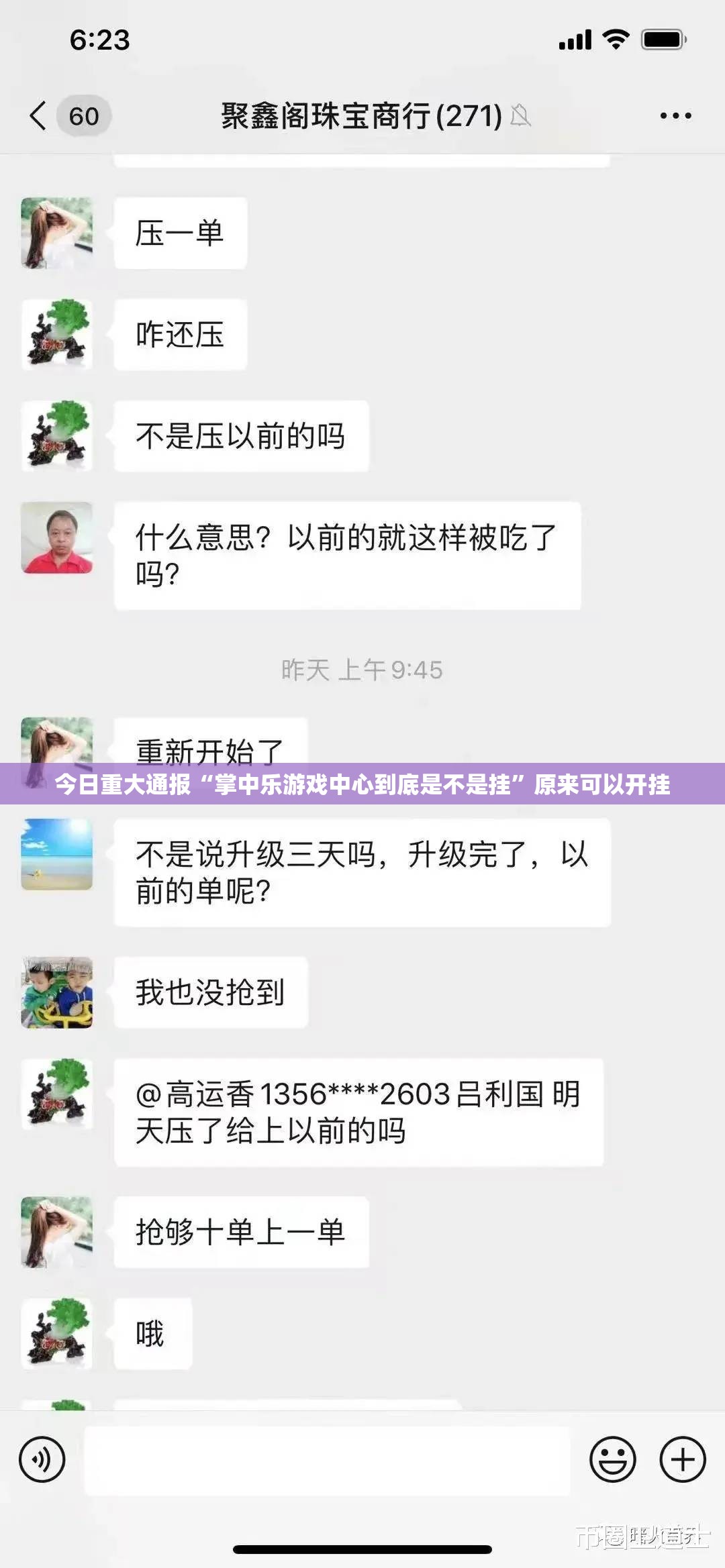
Task: Open profile of "抢够十单上一单" sender
Action: coord(57,1232)
